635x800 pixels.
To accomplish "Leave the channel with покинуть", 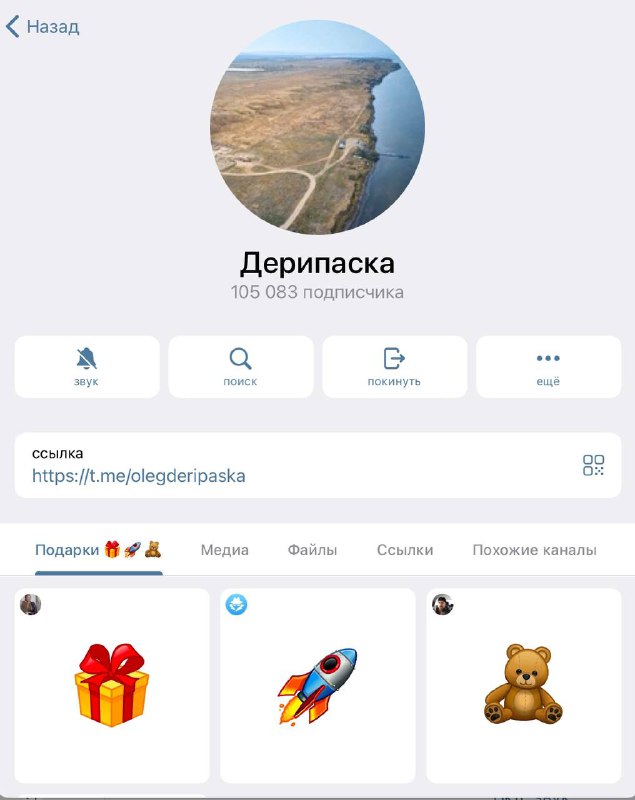I will click(394, 366).
